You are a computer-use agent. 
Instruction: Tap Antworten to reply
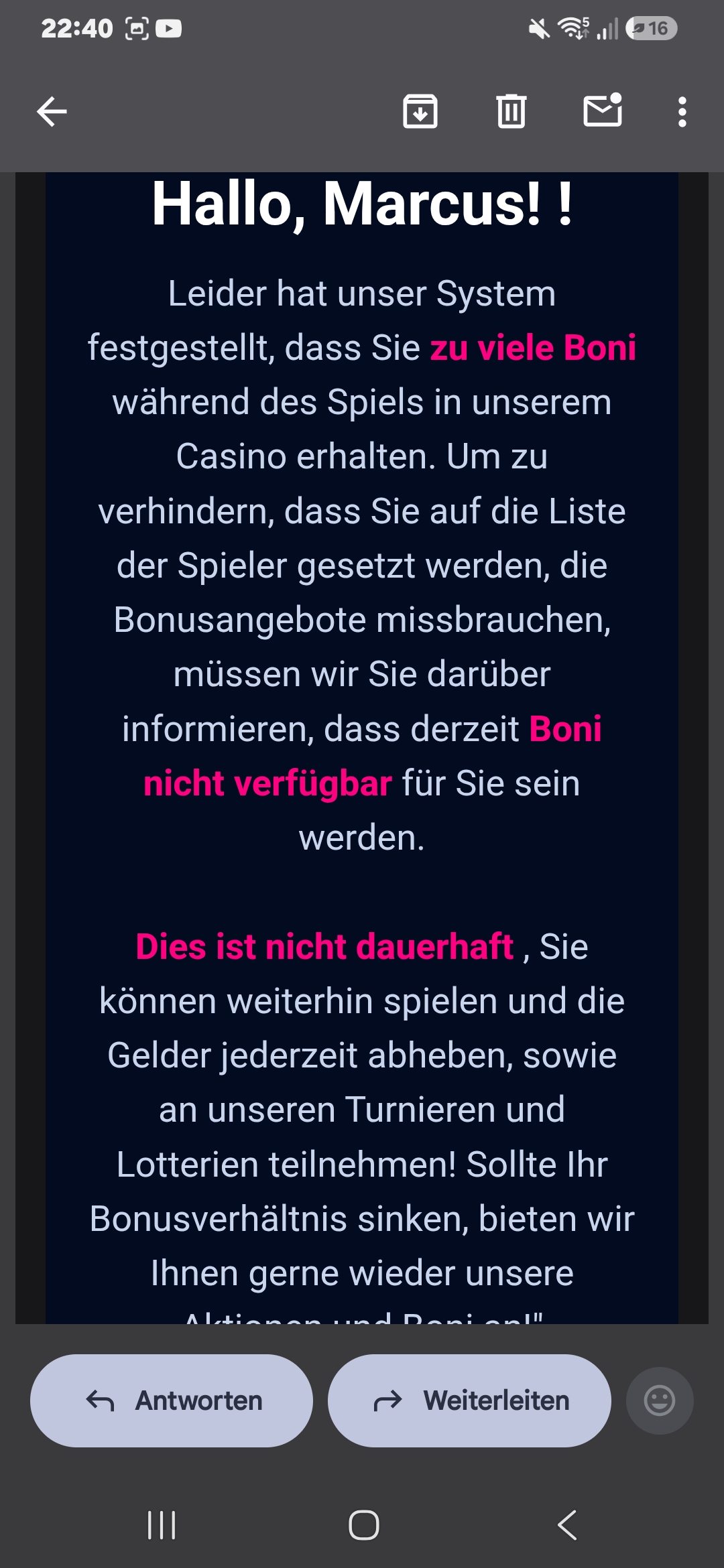(172, 1400)
